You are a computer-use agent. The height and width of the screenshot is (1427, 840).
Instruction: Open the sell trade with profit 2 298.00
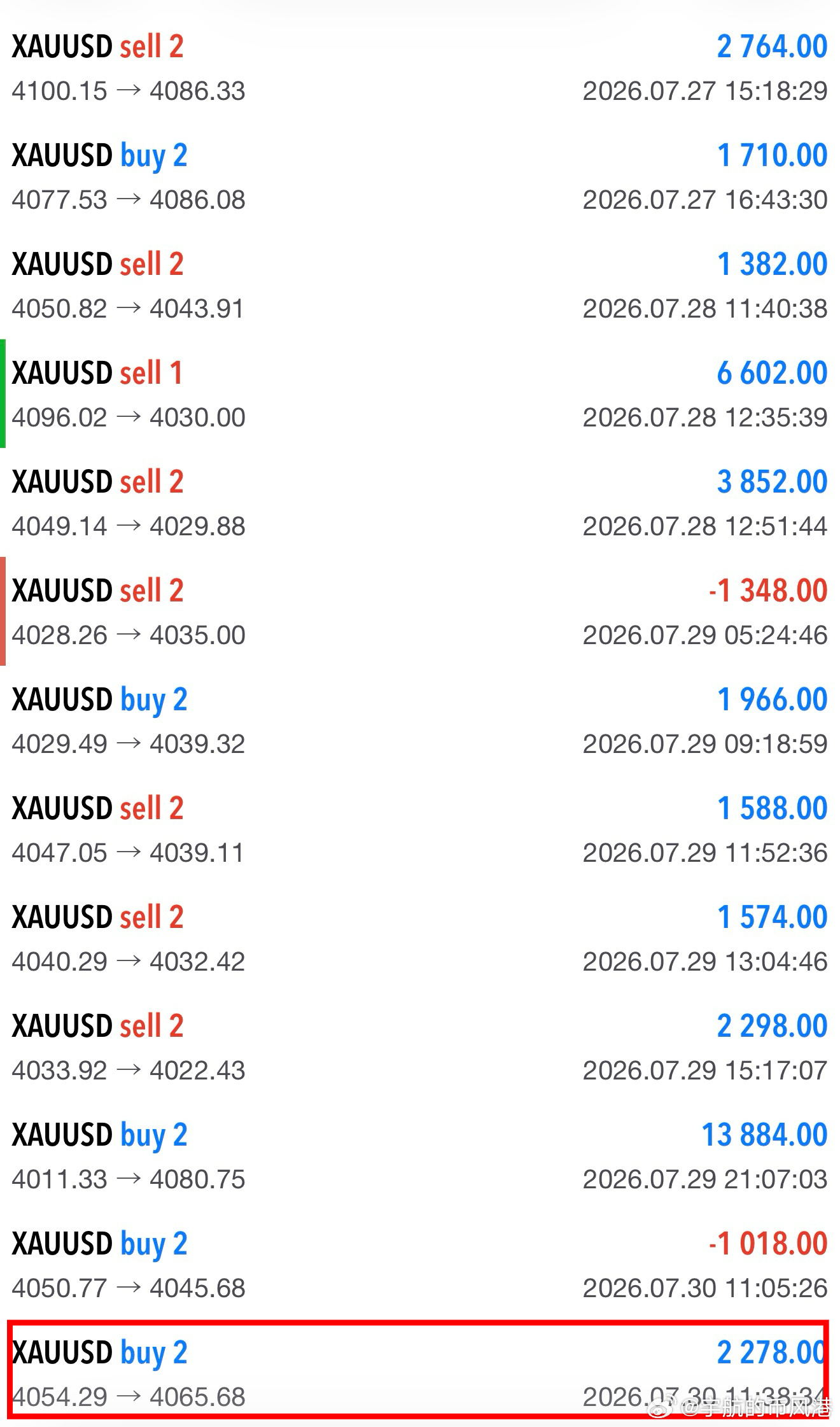point(420,1047)
